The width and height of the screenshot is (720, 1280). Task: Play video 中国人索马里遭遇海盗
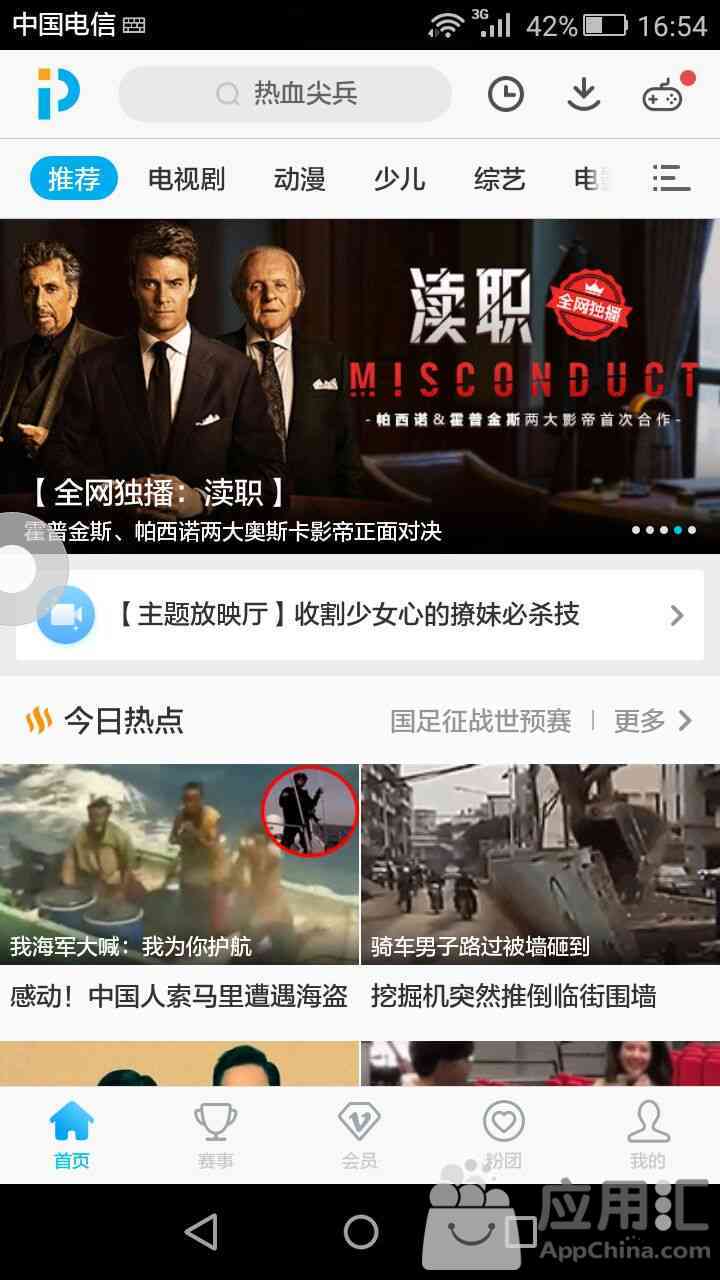tap(179, 880)
